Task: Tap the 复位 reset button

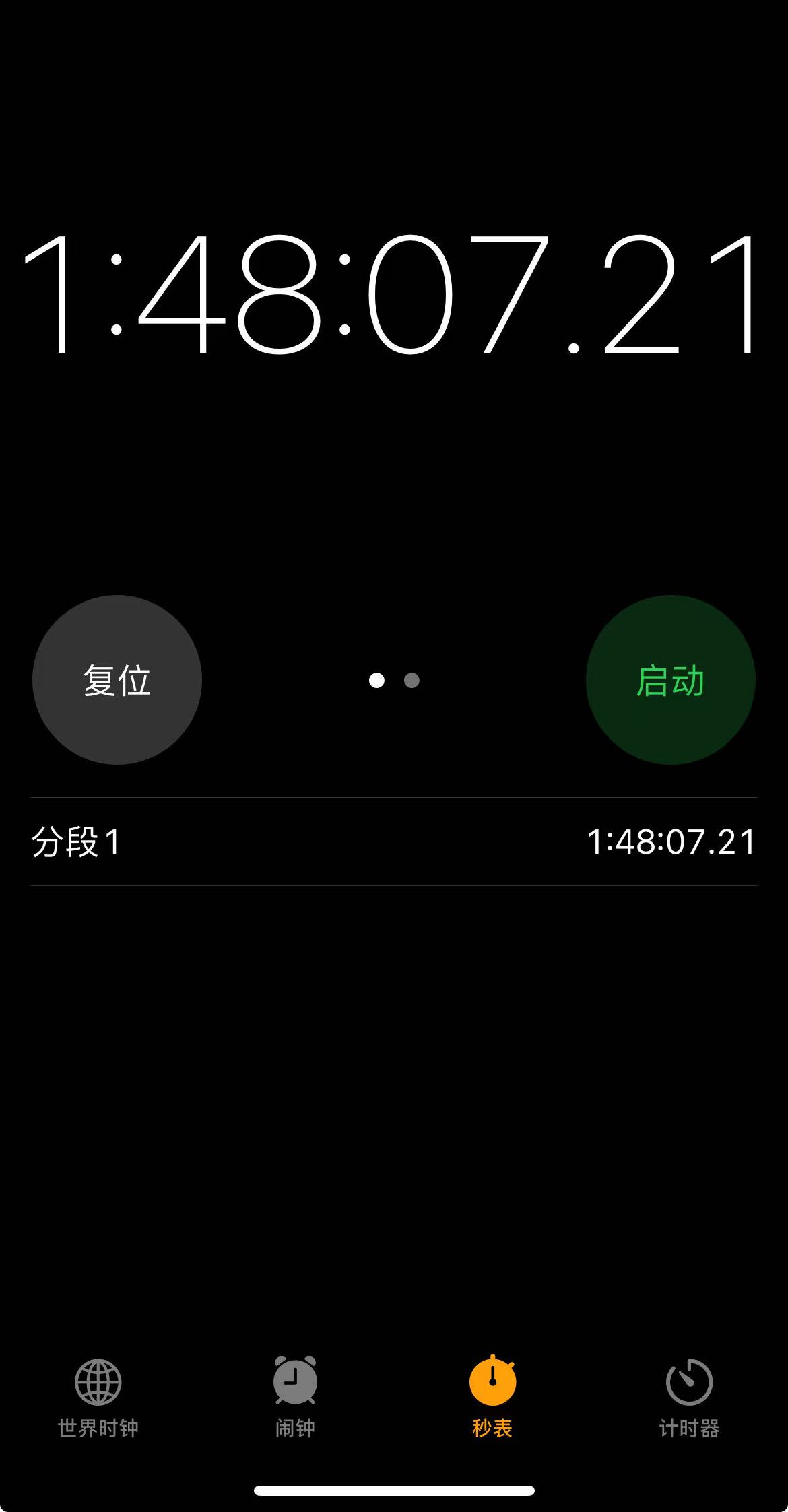Action: coord(117,680)
